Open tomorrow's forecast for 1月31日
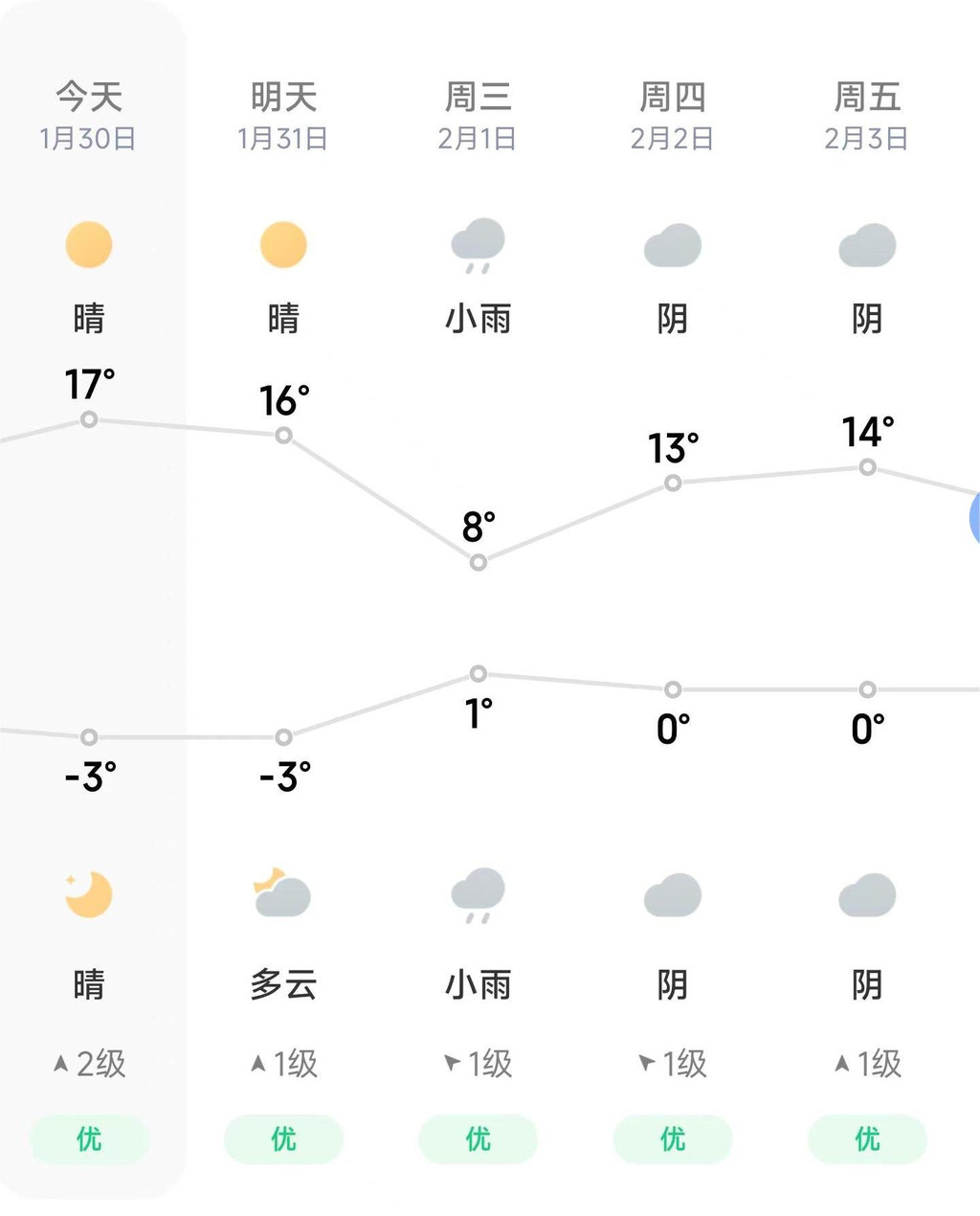 (283, 115)
